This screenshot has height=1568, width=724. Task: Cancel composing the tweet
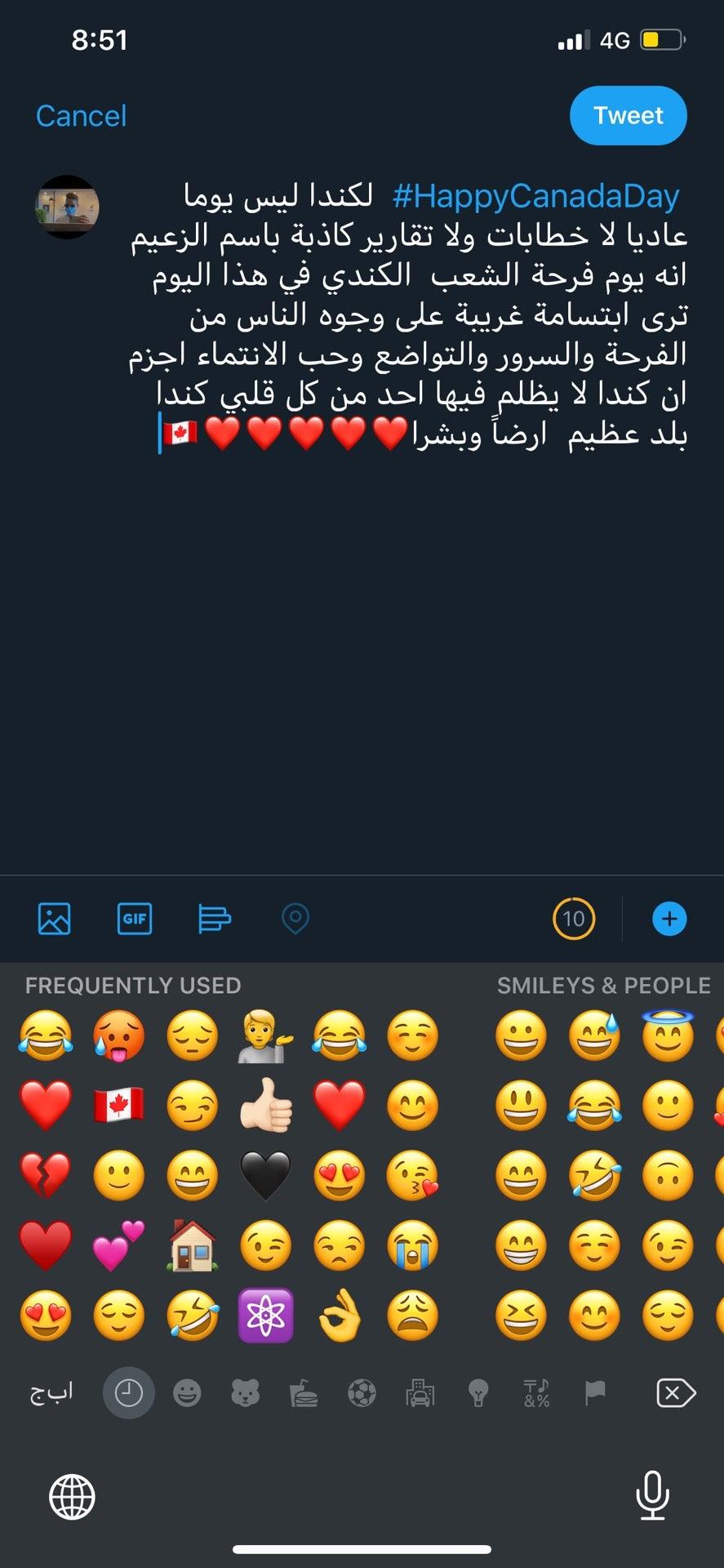(81, 116)
